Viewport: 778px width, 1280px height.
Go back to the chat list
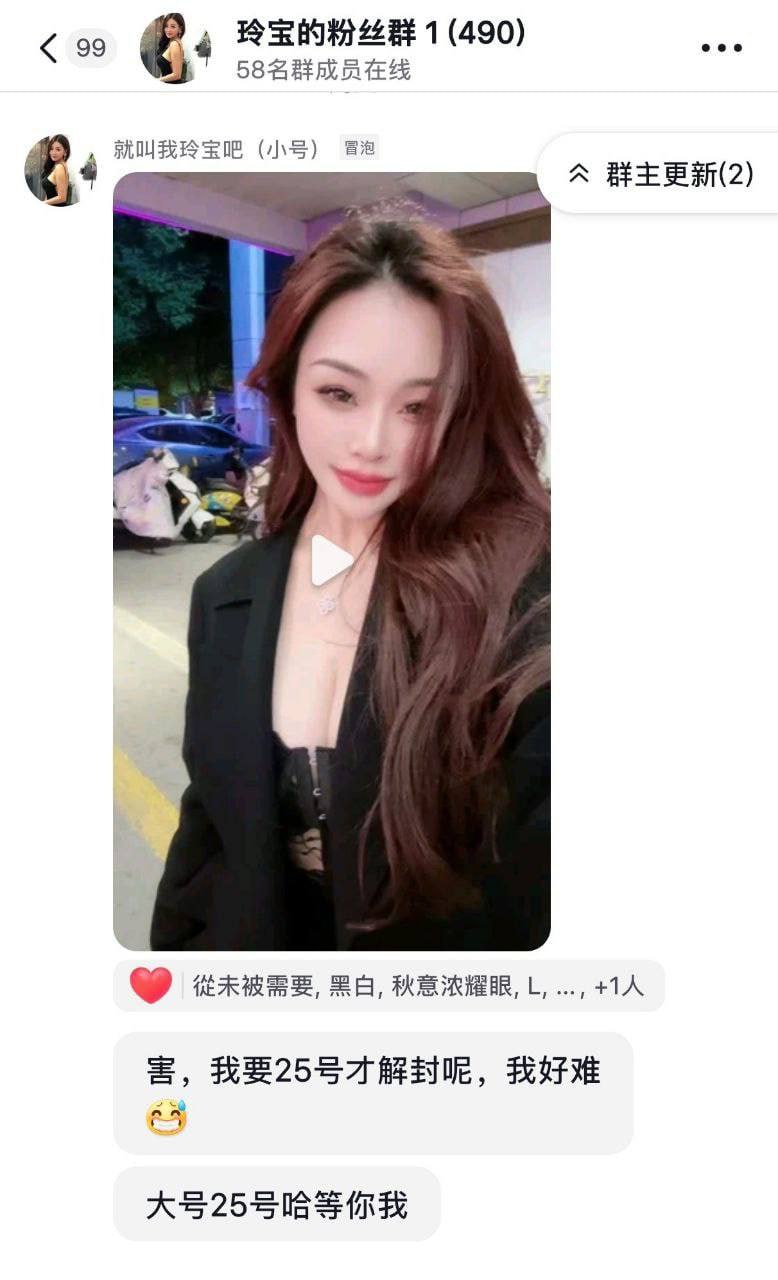tap(48, 48)
